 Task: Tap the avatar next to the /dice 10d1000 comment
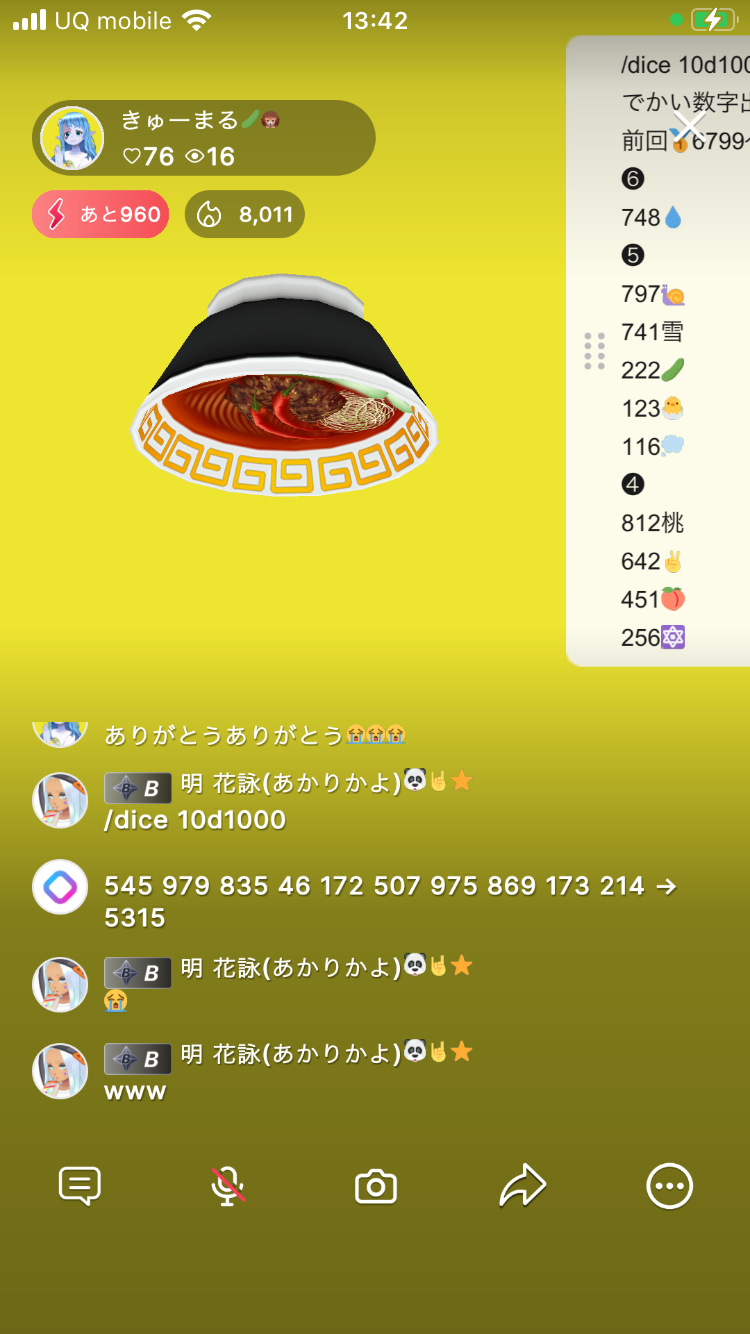coord(60,801)
